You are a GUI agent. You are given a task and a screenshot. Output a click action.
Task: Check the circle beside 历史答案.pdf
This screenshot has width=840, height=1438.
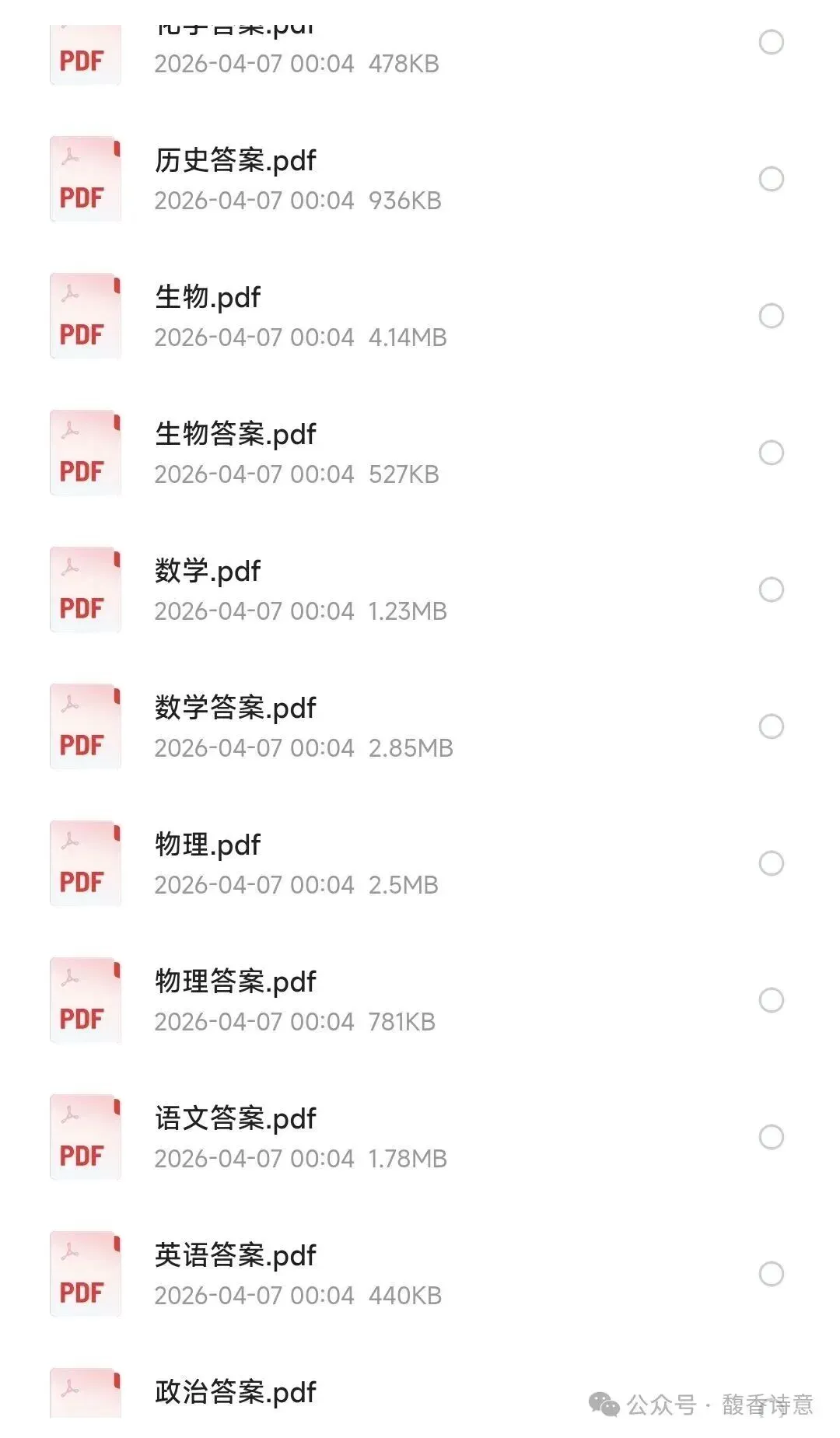click(x=771, y=179)
